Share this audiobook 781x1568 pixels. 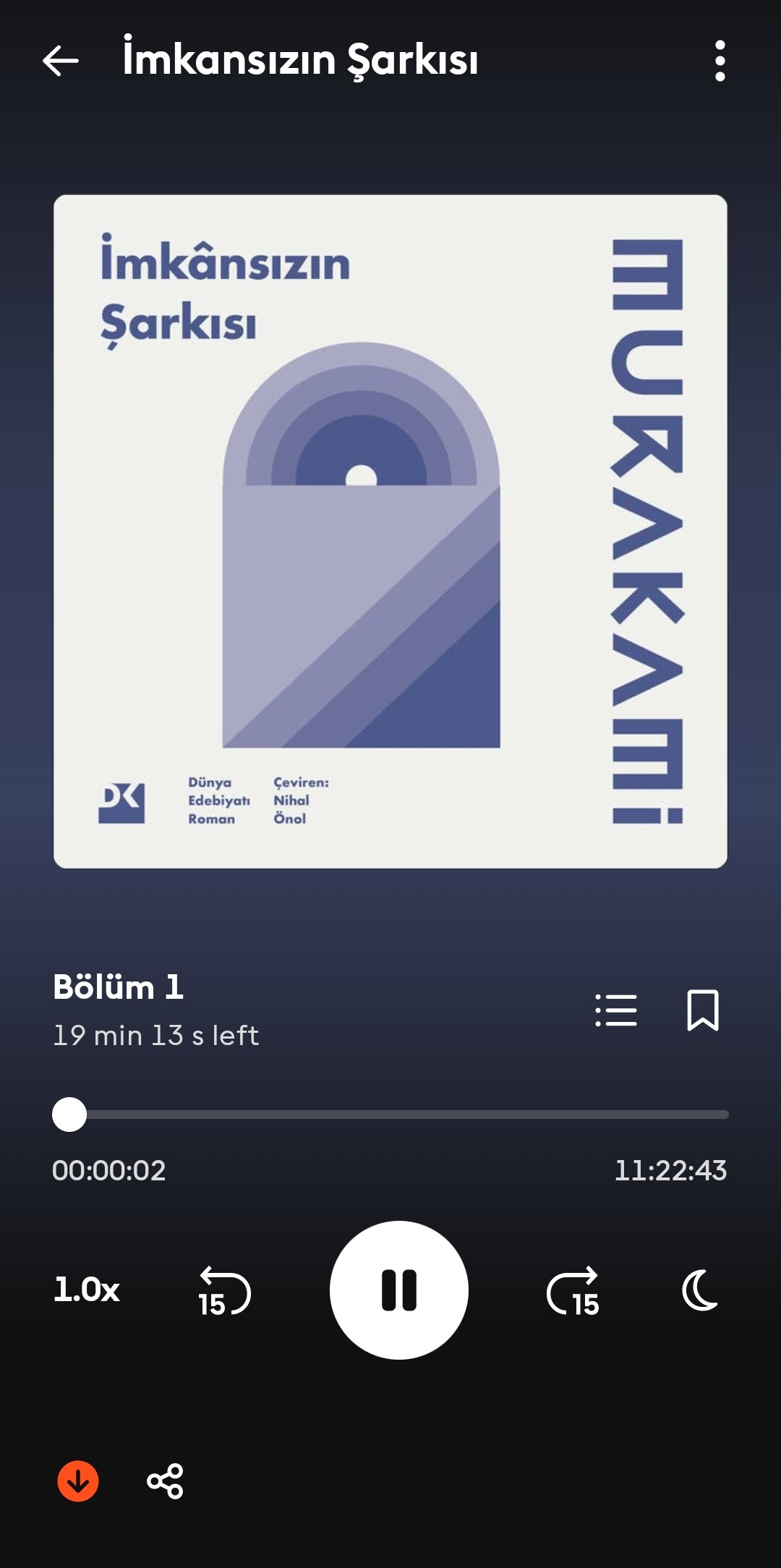(x=165, y=1481)
